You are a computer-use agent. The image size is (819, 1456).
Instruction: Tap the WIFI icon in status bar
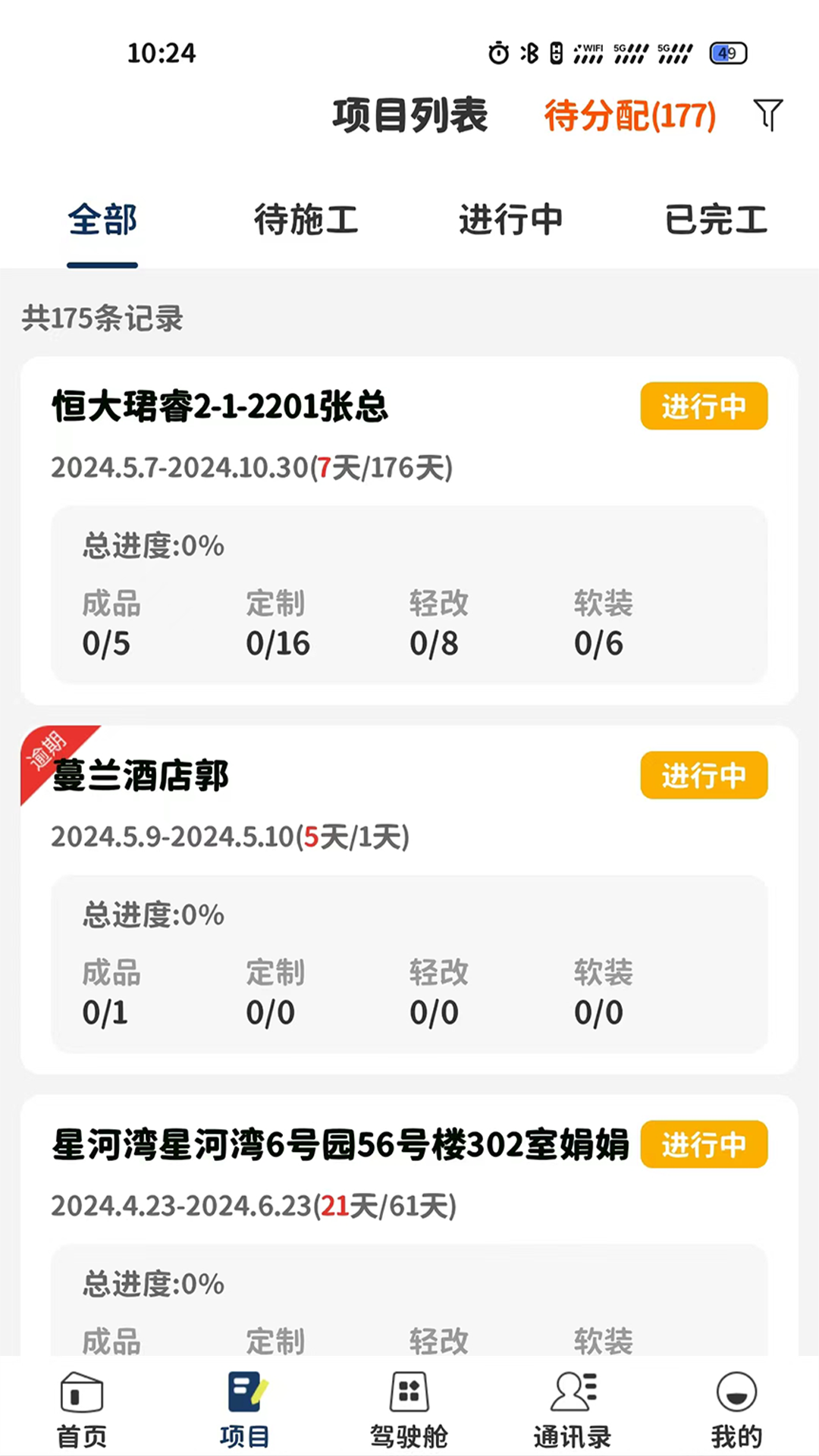pyautogui.click(x=590, y=50)
